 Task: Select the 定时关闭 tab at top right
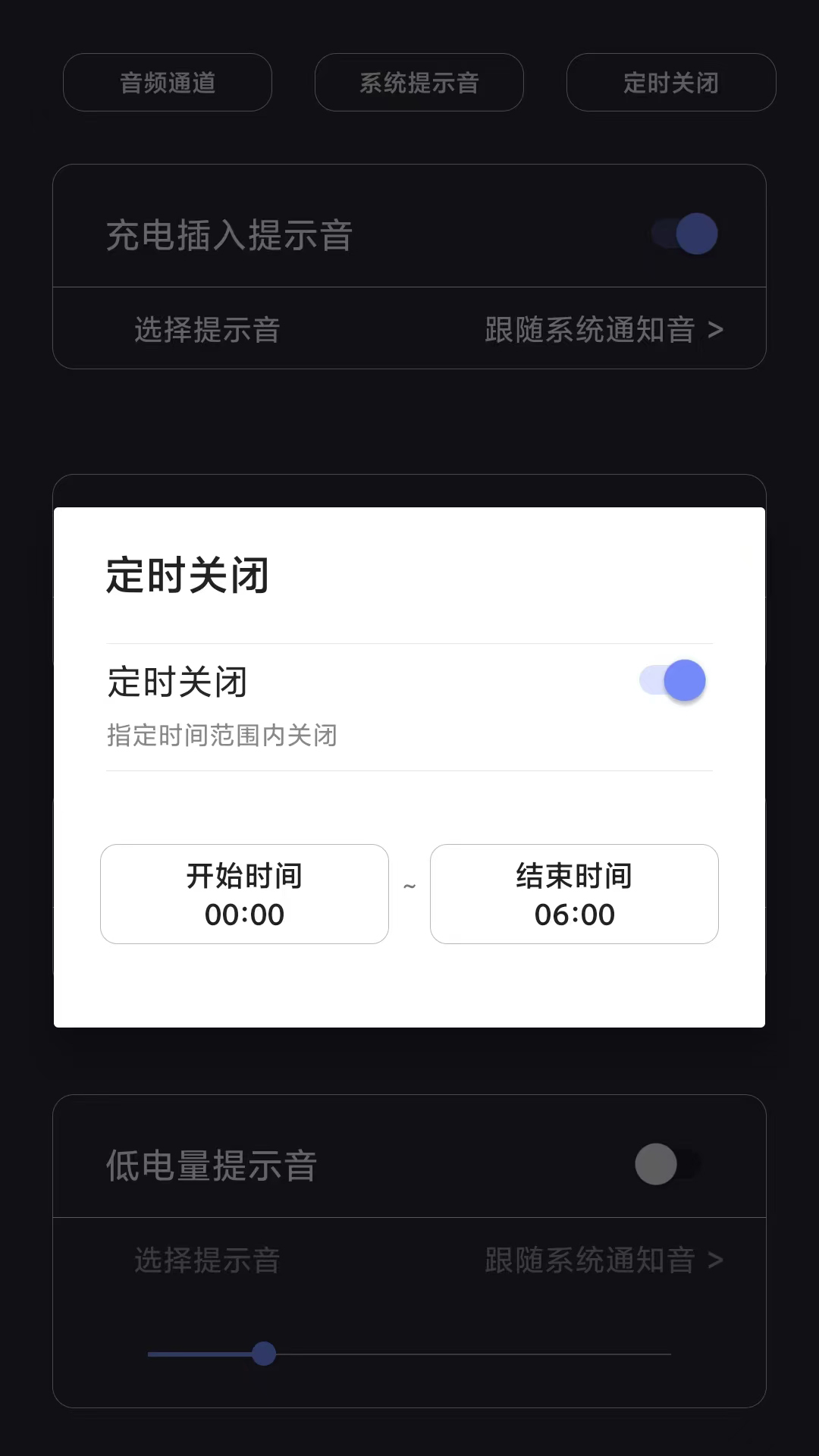pyautogui.click(x=670, y=83)
